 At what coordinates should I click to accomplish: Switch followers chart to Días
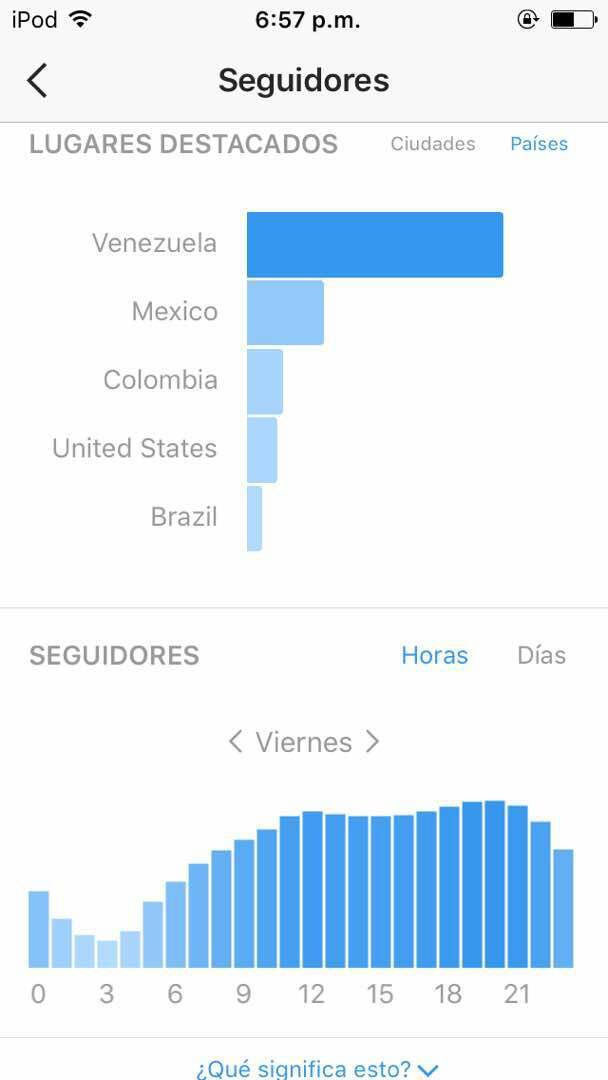click(x=541, y=655)
